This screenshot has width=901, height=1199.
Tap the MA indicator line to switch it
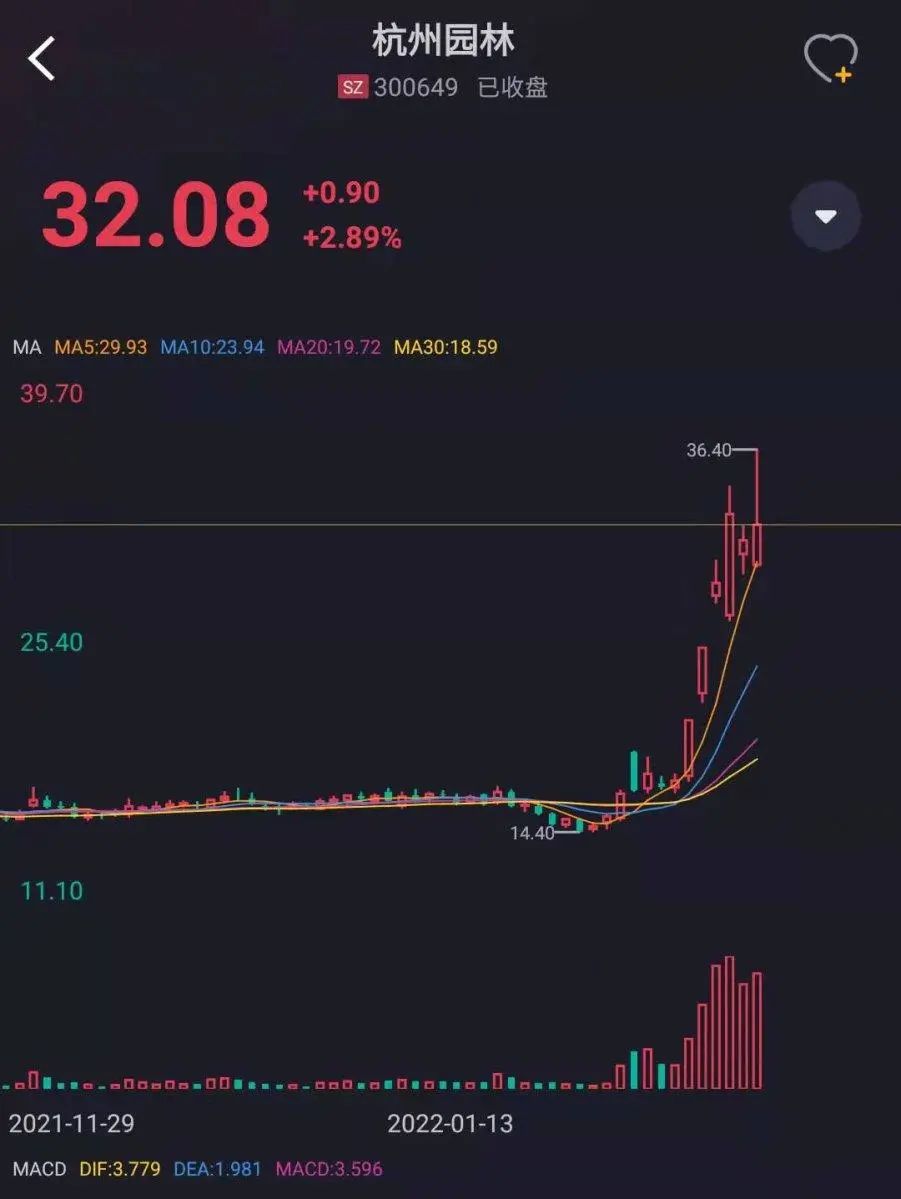[27, 347]
